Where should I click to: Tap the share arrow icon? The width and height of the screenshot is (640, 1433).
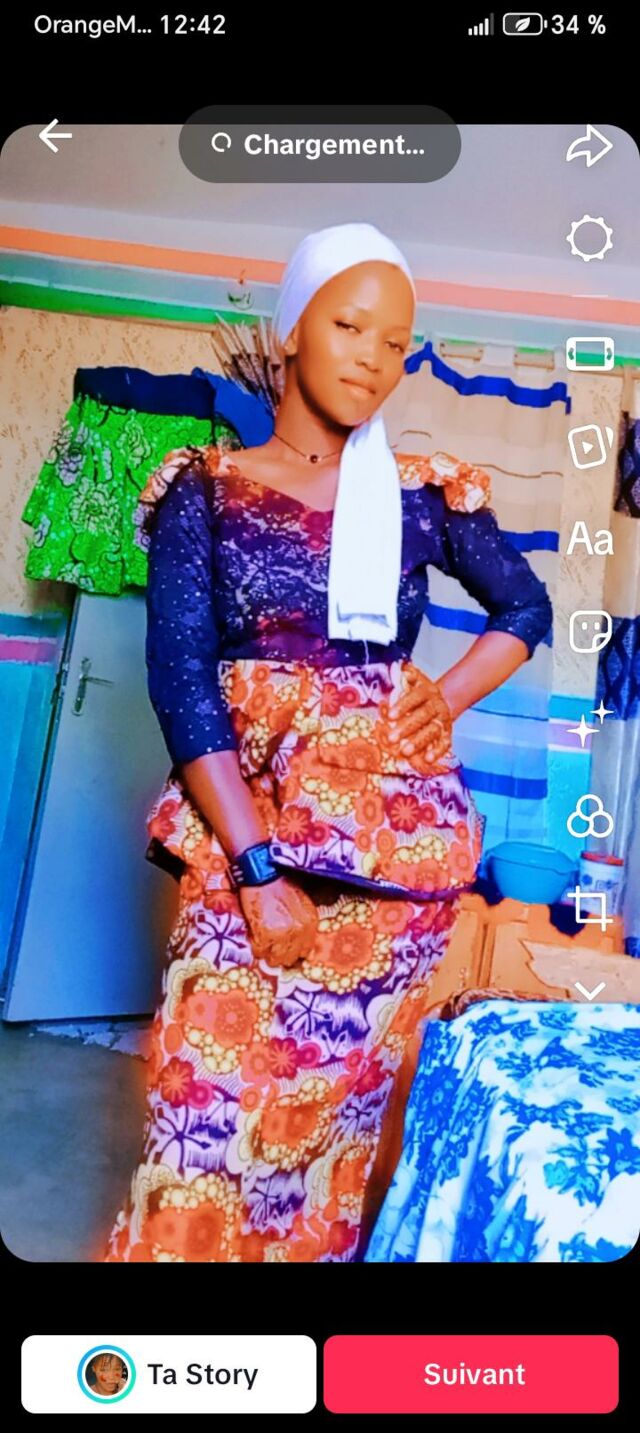589,145
